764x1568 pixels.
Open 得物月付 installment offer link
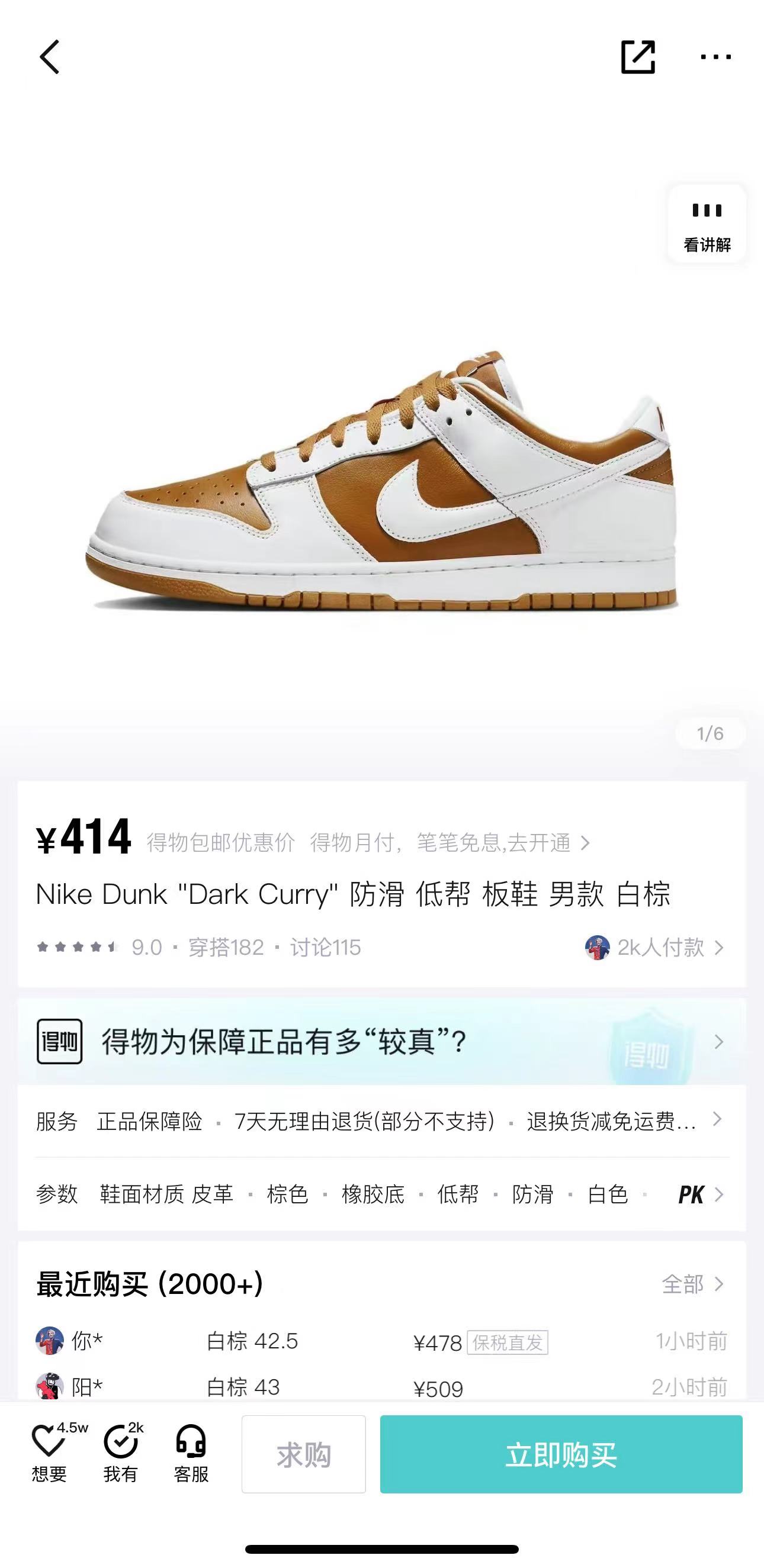pos(450,843)
